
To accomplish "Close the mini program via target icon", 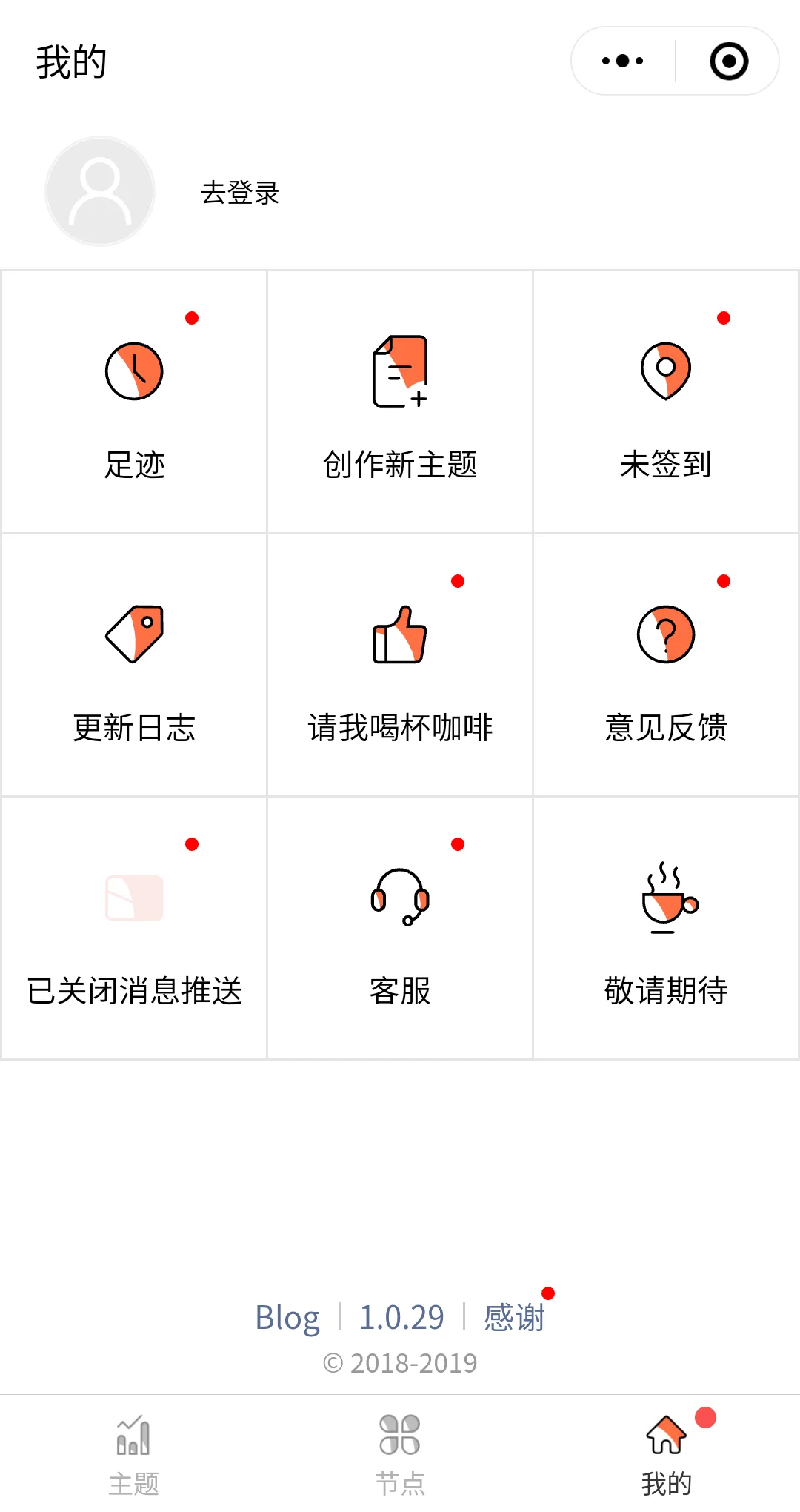I will 729,61.
